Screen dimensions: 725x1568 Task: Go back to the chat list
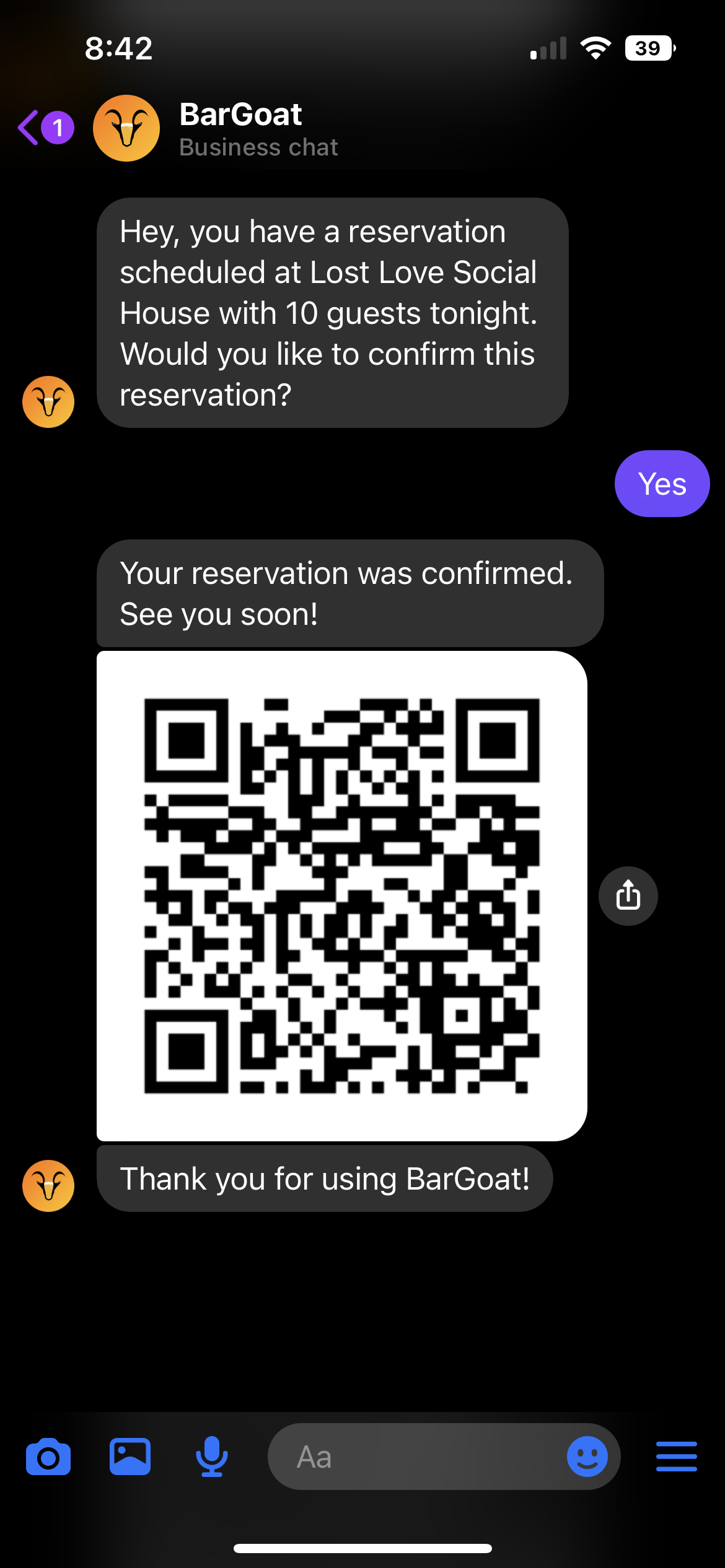point(45,128)
